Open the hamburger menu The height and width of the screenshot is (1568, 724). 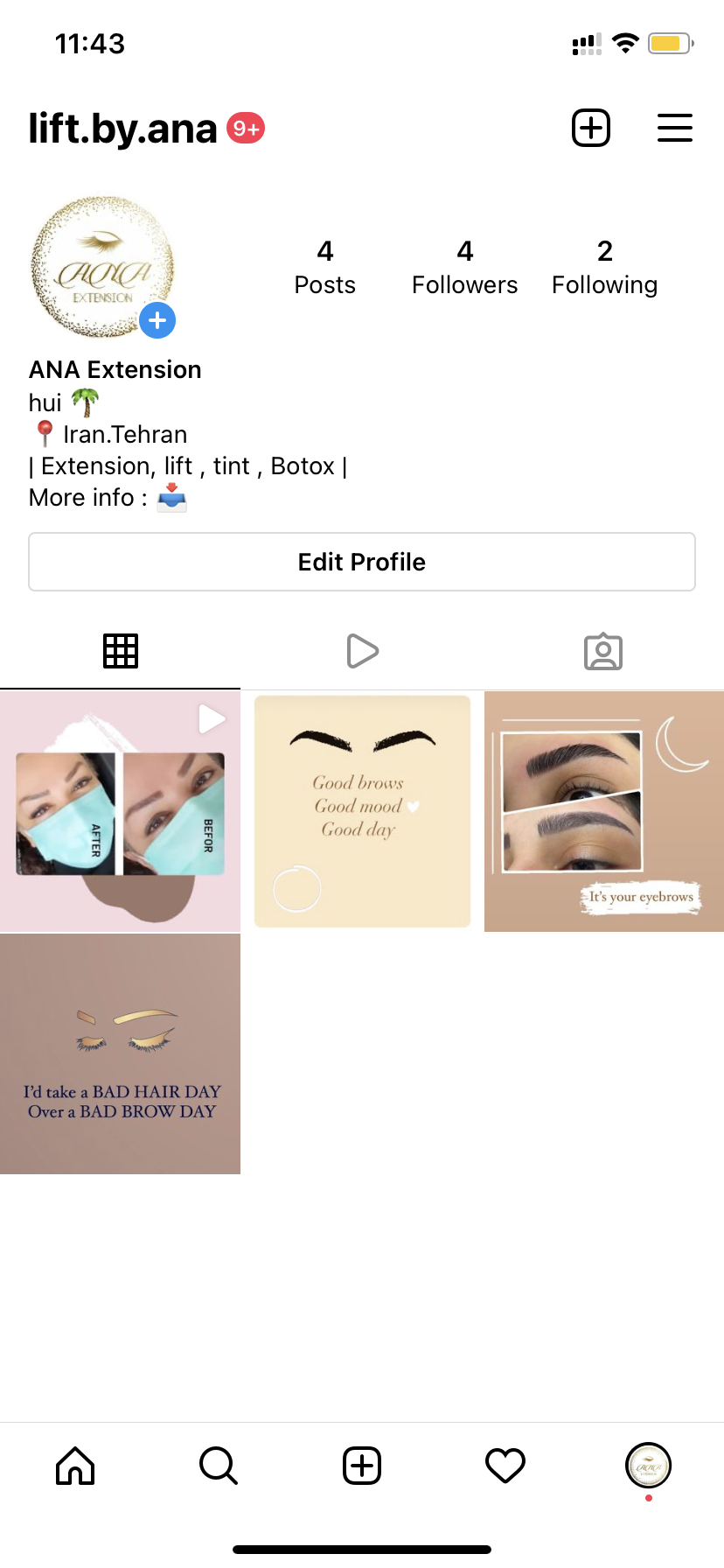(x=674, y=129)
